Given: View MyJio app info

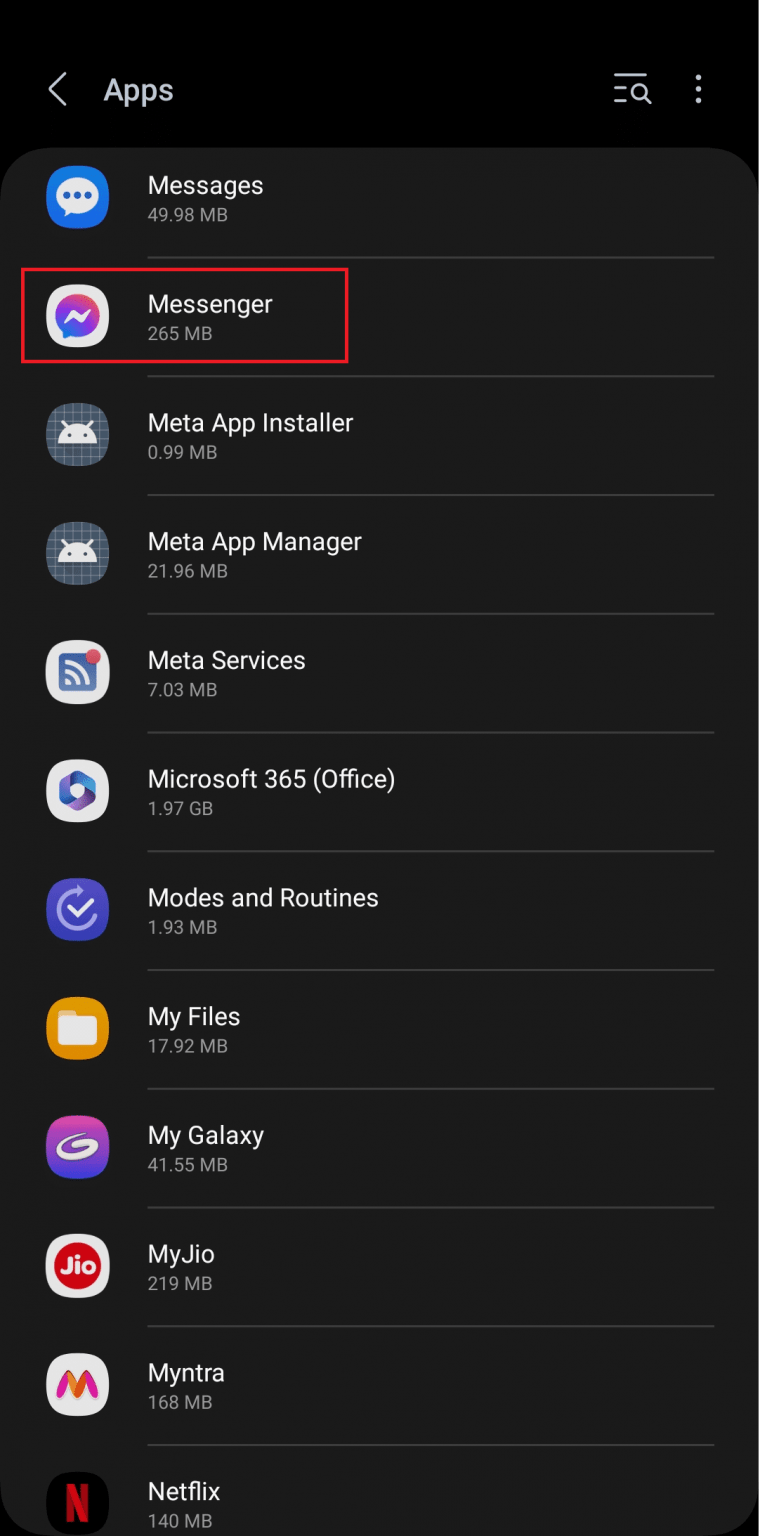Looking at the screenshot, I should click(x=380, y=1267).
